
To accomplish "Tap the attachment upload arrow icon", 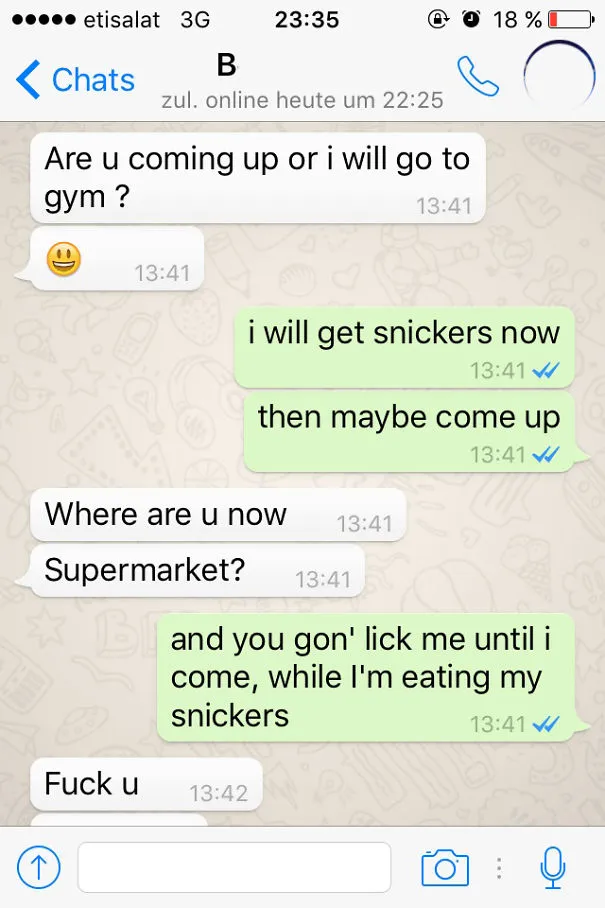I will pyautogui.click(x=38, y=867).
